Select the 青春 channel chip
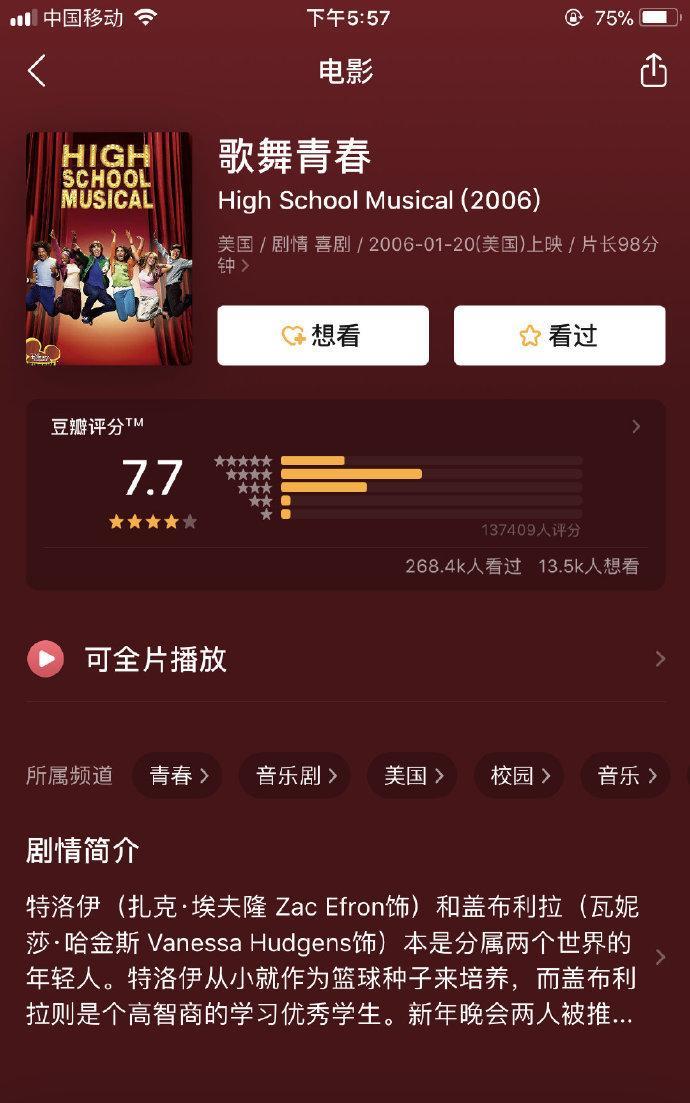 [178, 775]
